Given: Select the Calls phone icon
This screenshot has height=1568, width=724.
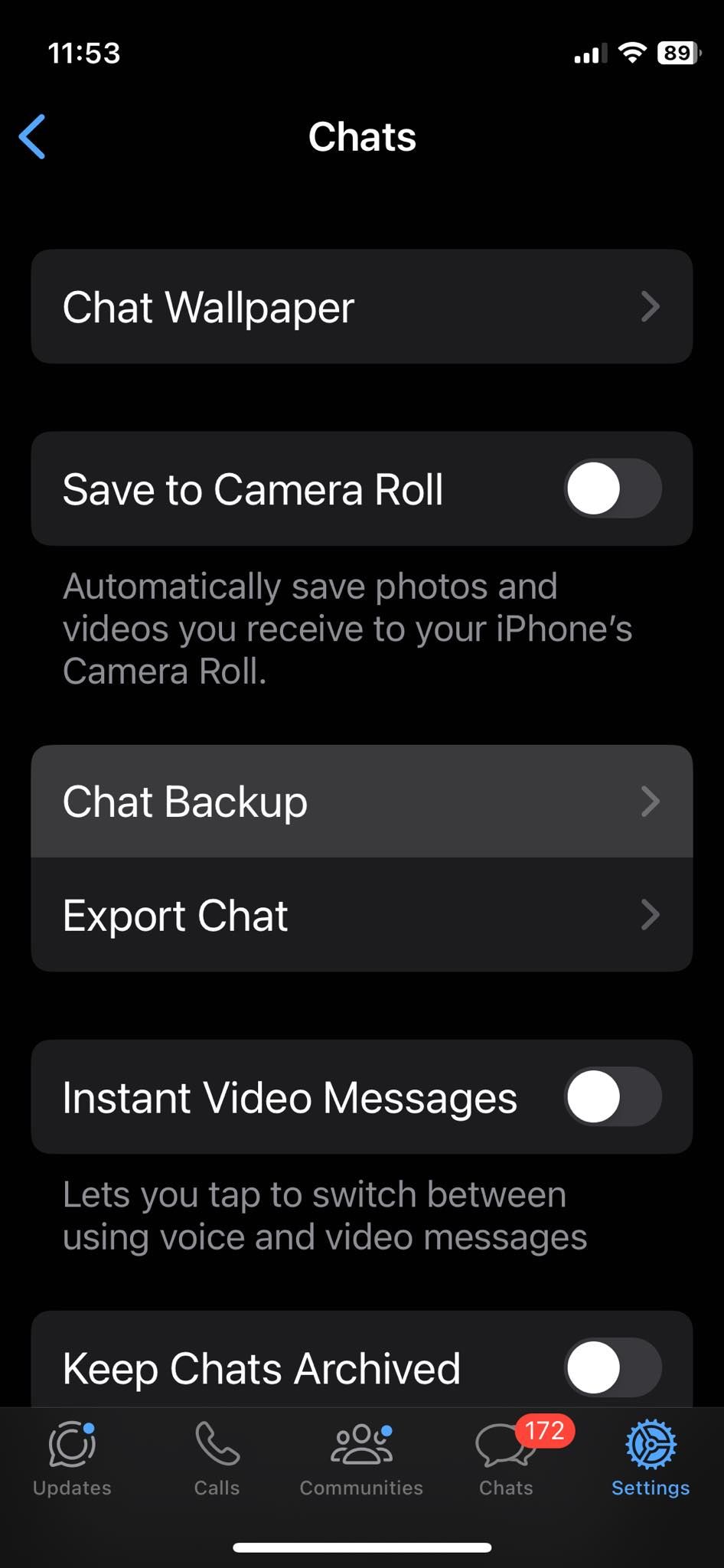Looking at the screenshot, I should 217,1446.
